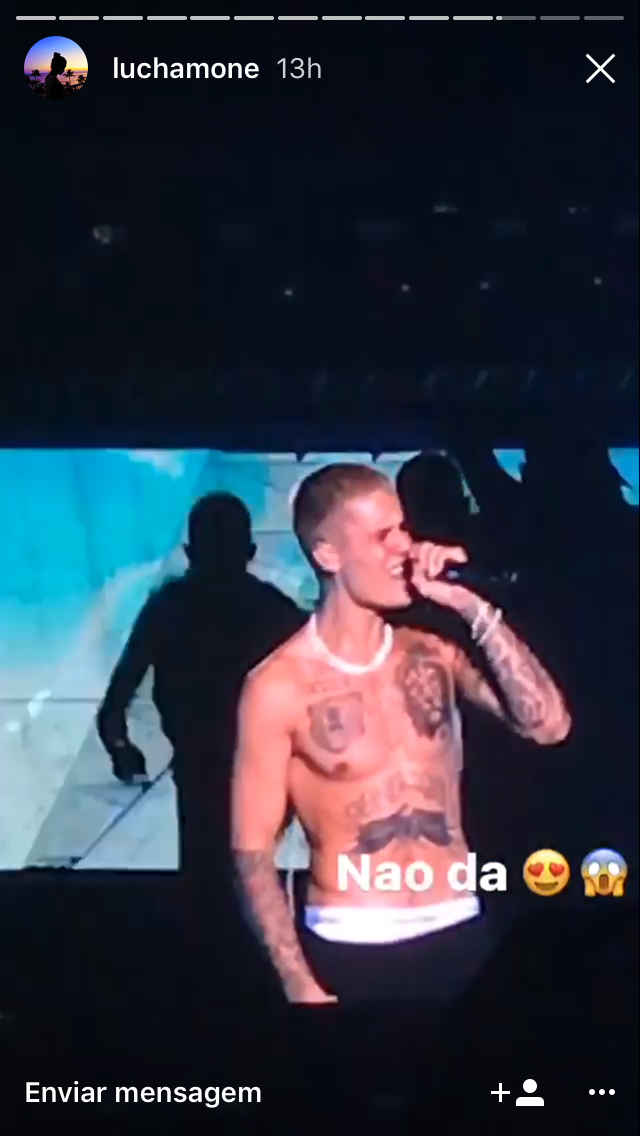This screenshot has width=640, height=1136.
Task: Open luchamone's profile picture
Action: point(56,68)
